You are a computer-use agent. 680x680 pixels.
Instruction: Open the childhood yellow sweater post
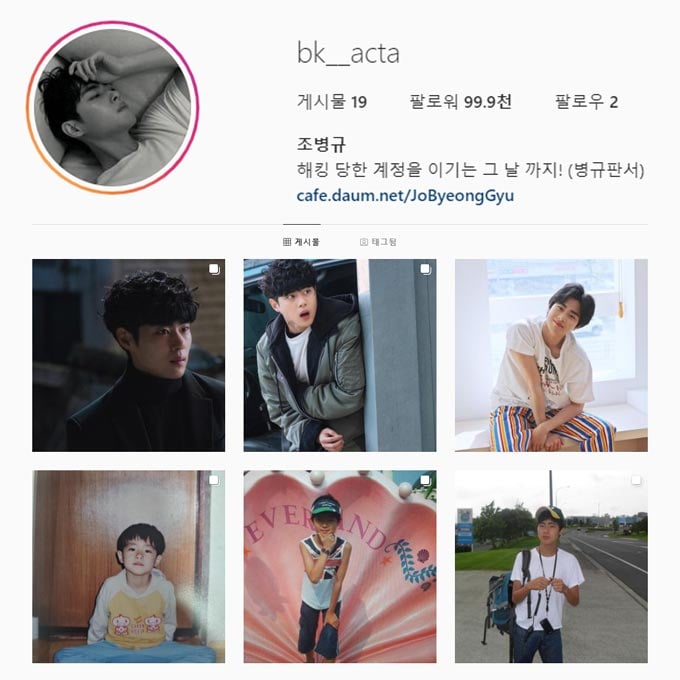128,566
